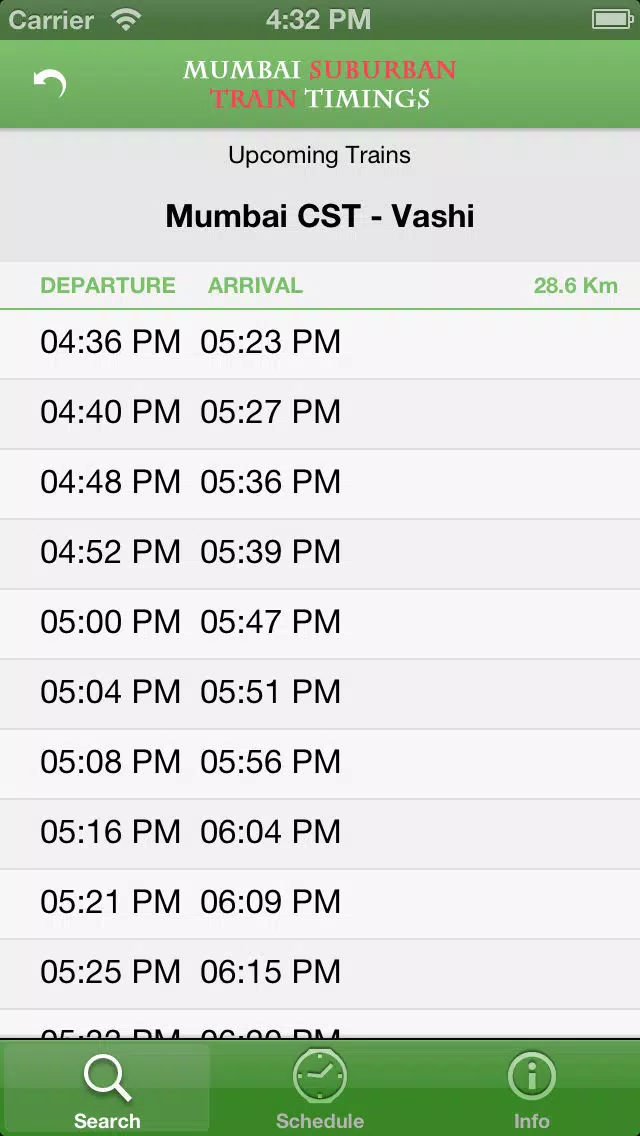Choose the 04:52 PM departure
640x1136 pixels.
(x=320, y=554)
